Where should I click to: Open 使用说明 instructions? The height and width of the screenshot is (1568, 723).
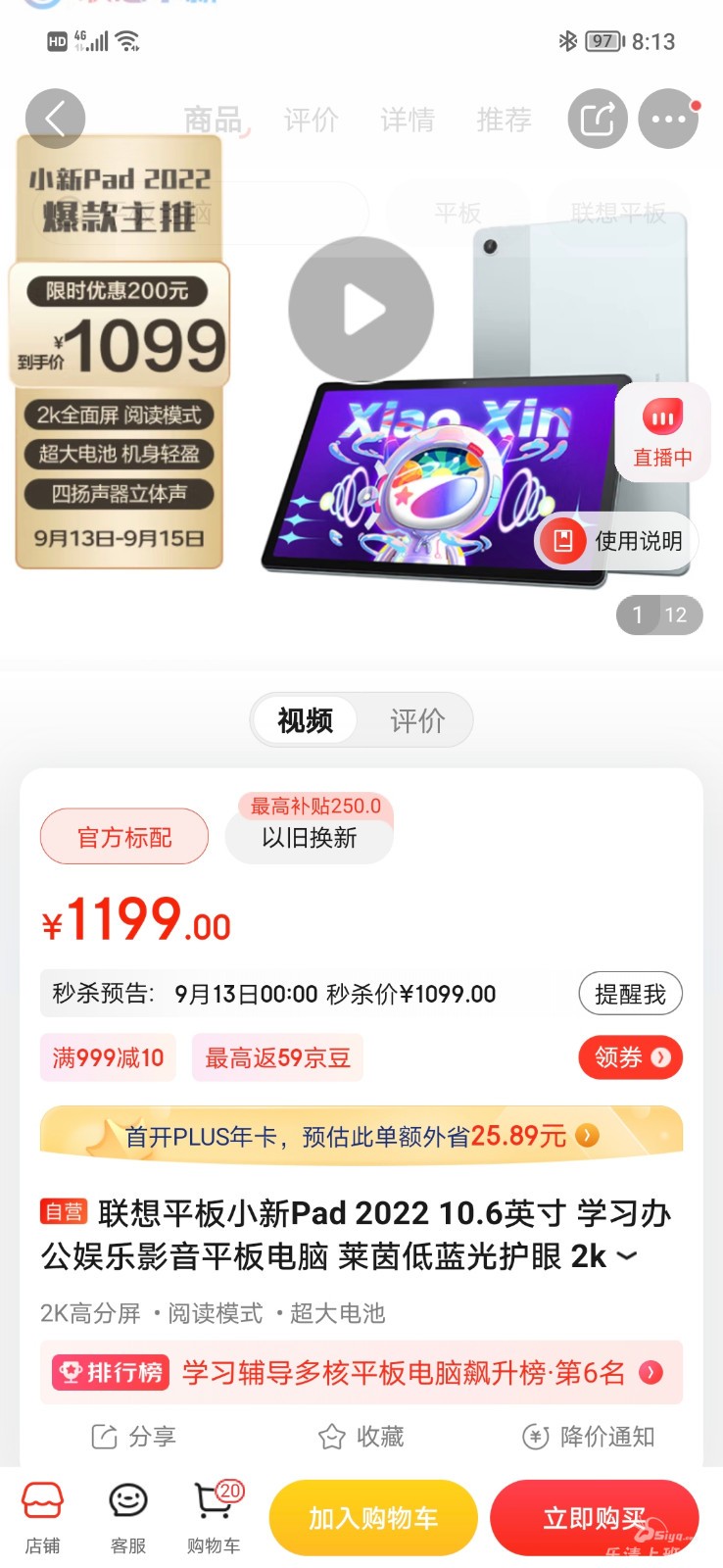617,540
